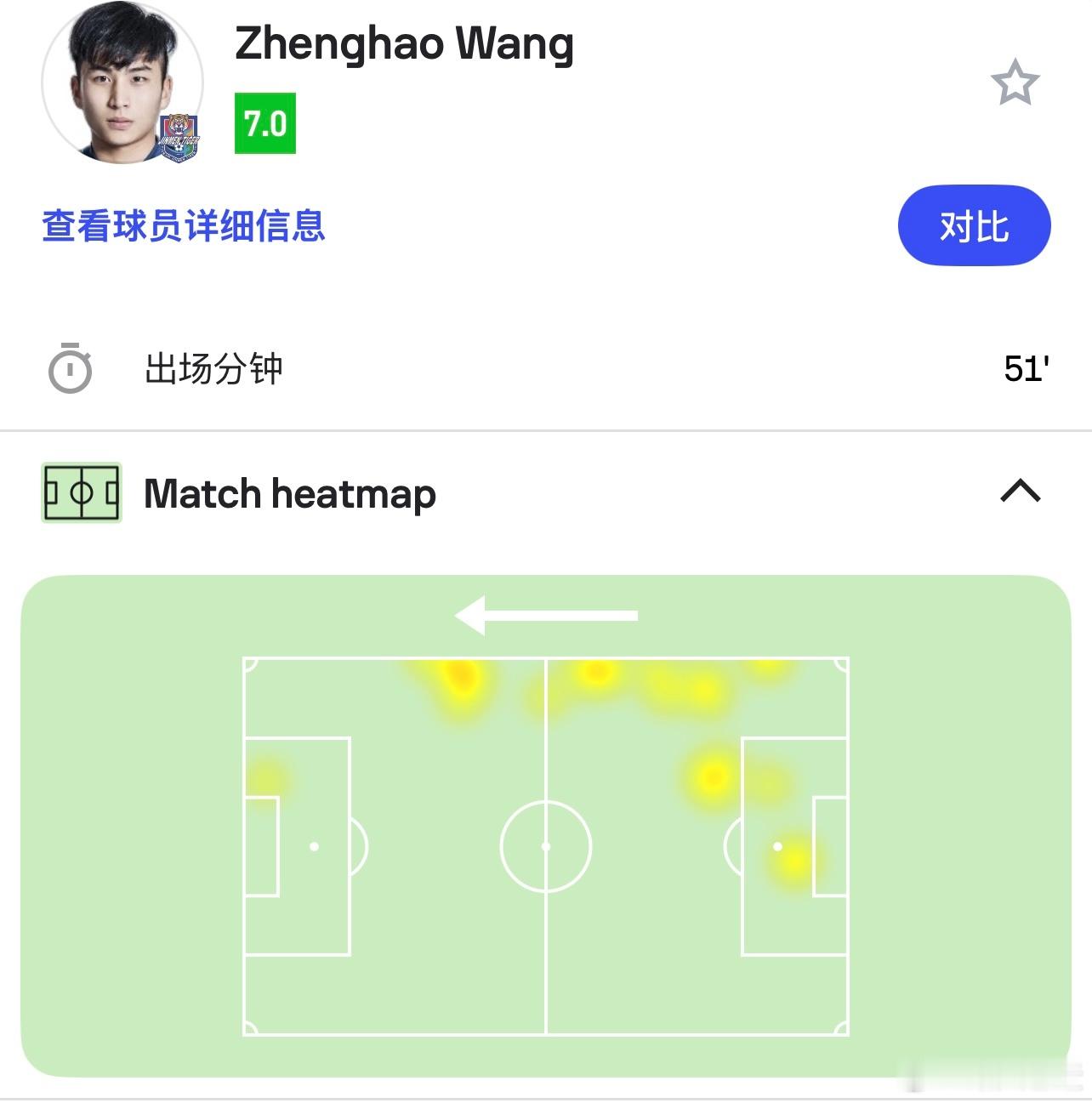Viewport: 1092px width, 1103px height.
Task: Select the white attack-direction arrow on the heatmap
Action: pos(546,614)
